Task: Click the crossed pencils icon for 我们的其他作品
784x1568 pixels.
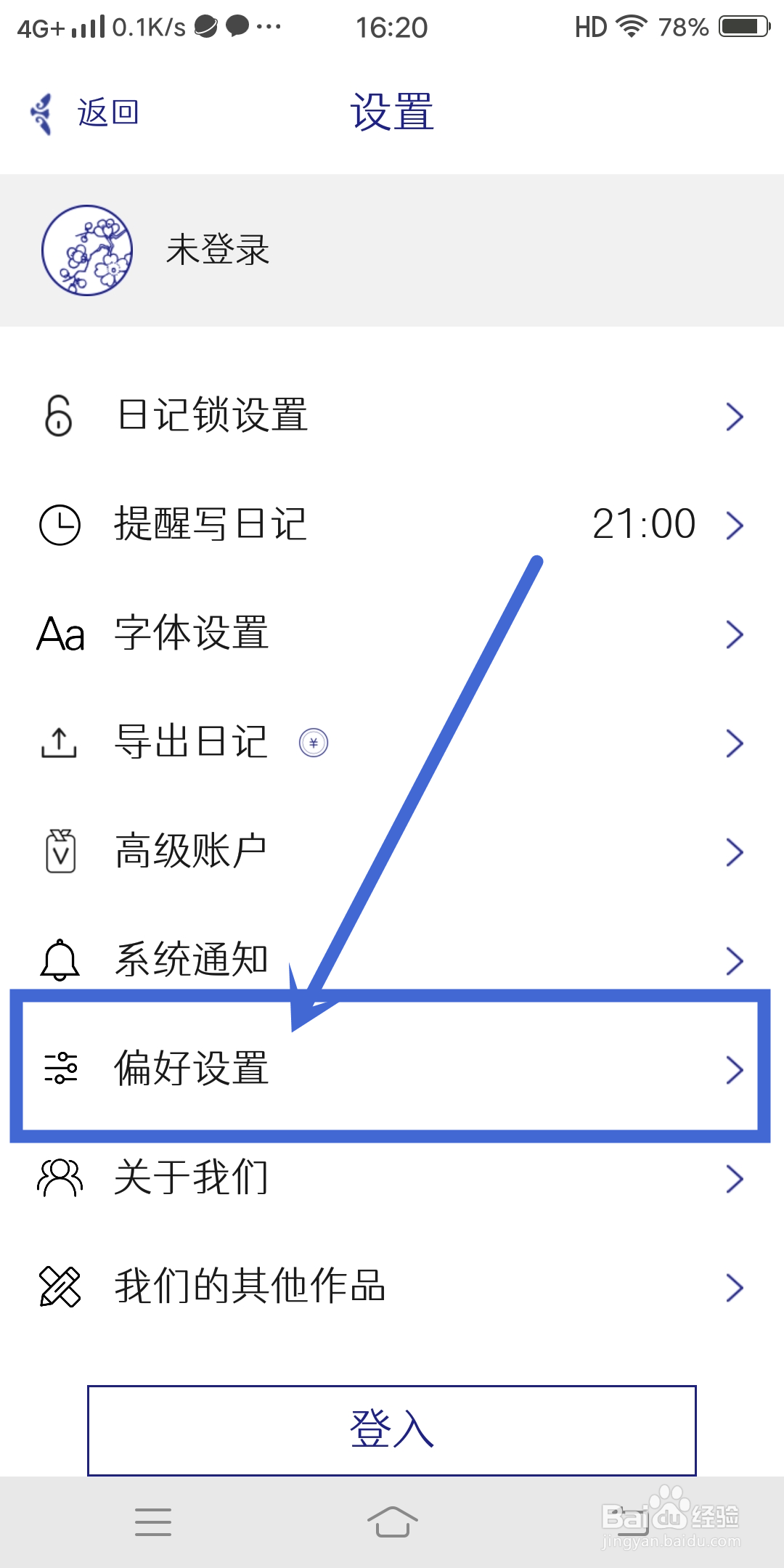Action: [60, 1286]
